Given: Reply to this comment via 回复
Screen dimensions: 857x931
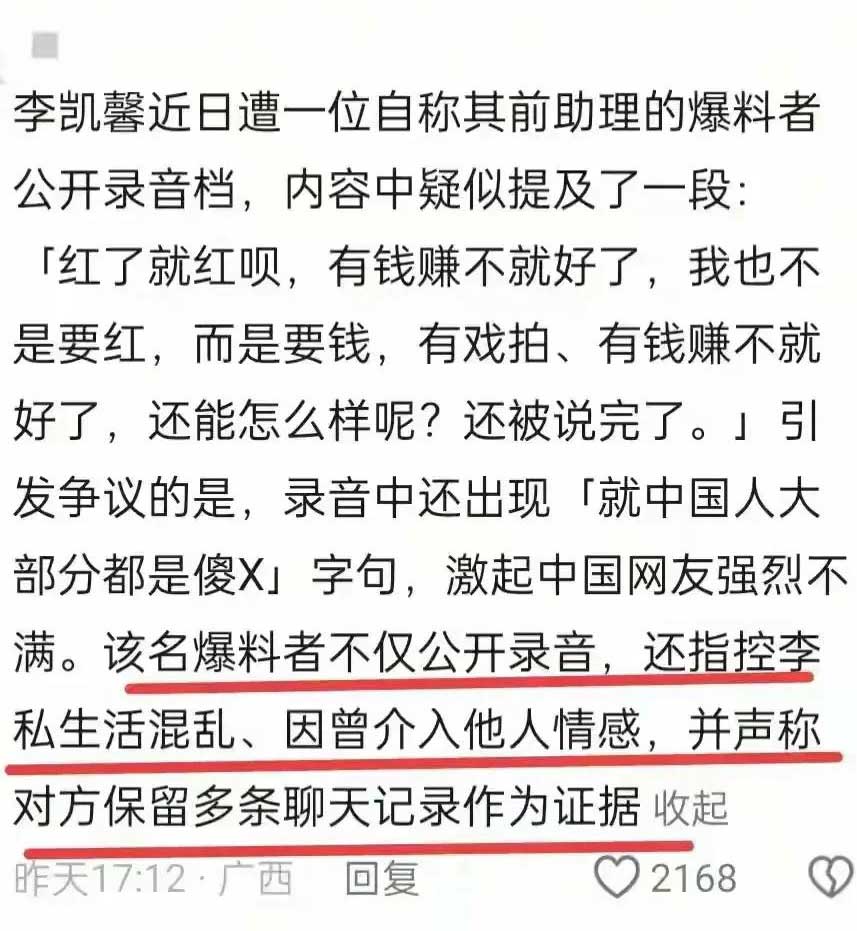Looking at the screenshot, I should point(382,878).
